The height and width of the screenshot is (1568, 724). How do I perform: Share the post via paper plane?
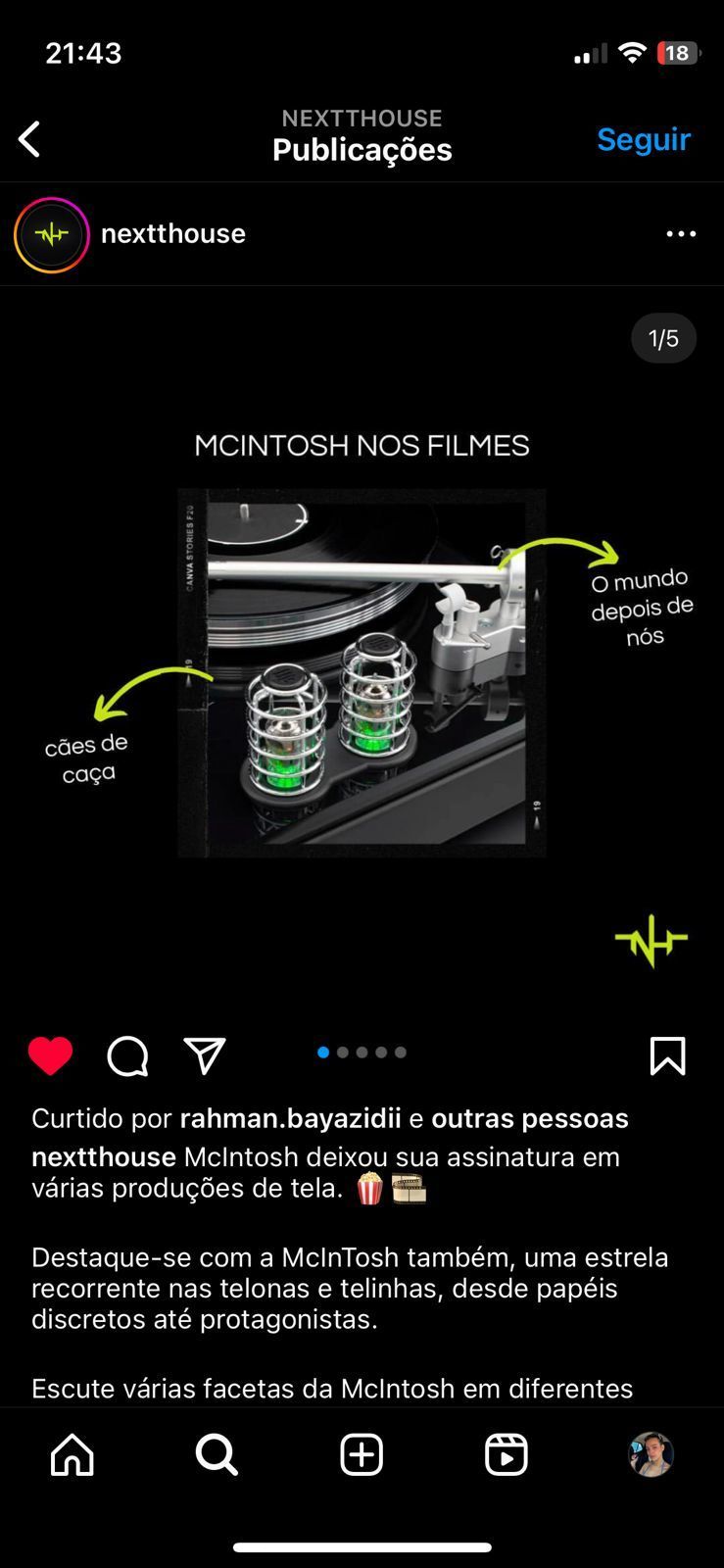205,1055
